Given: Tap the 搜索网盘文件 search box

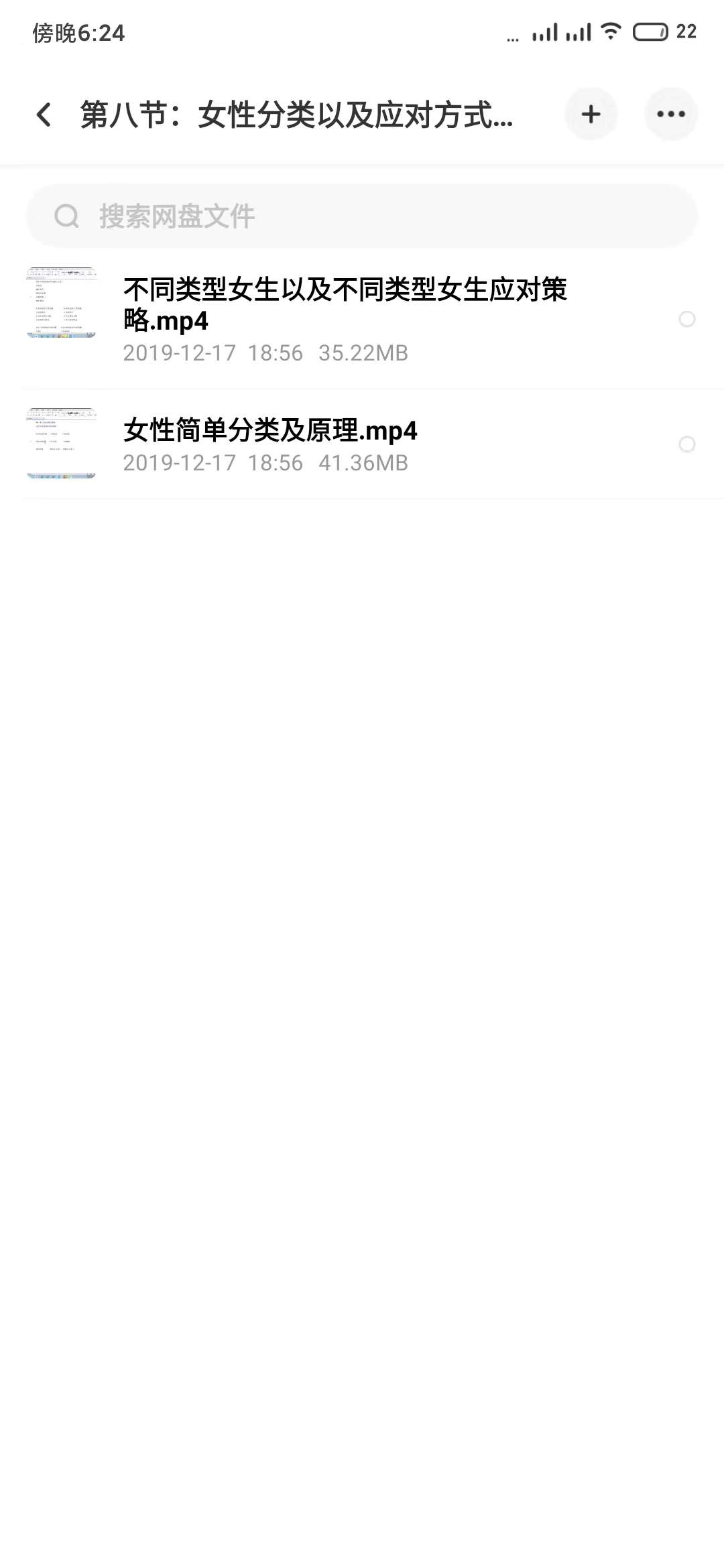Looking at the screenshot, I should click(x=362, y=216).
